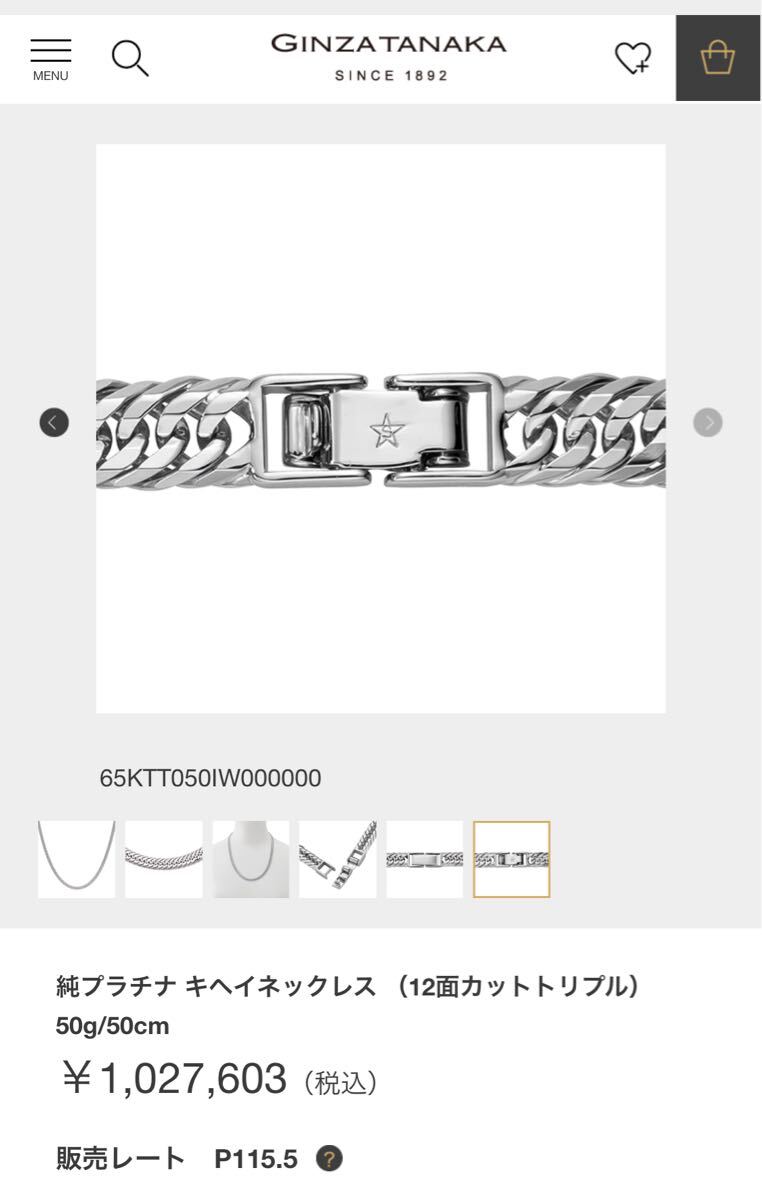Open the 販売レート help question mark
Screen dimensions: 762x1200
pos(329,1159)
